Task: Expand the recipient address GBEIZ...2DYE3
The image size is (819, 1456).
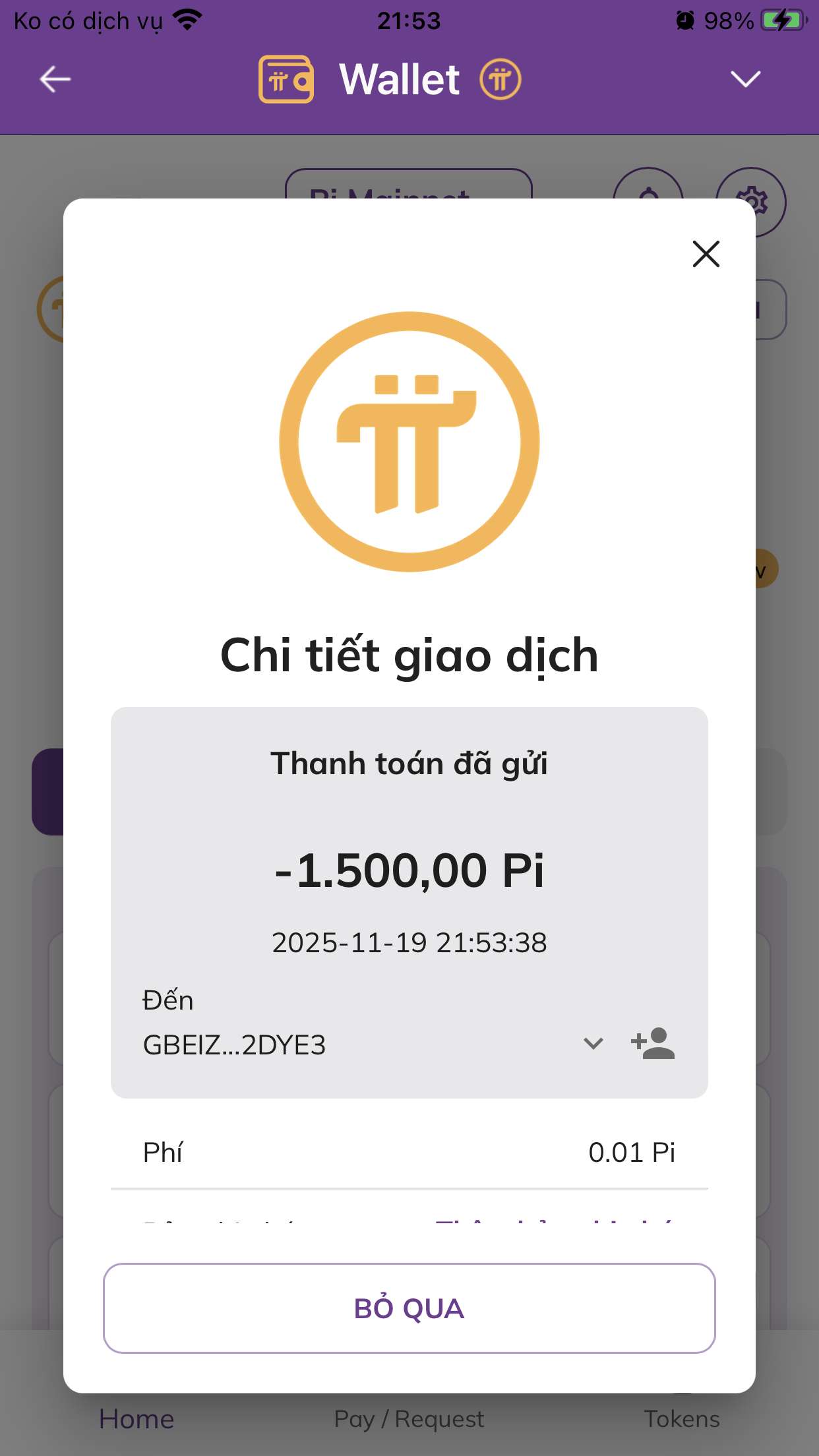Action: coord(593,1044)
